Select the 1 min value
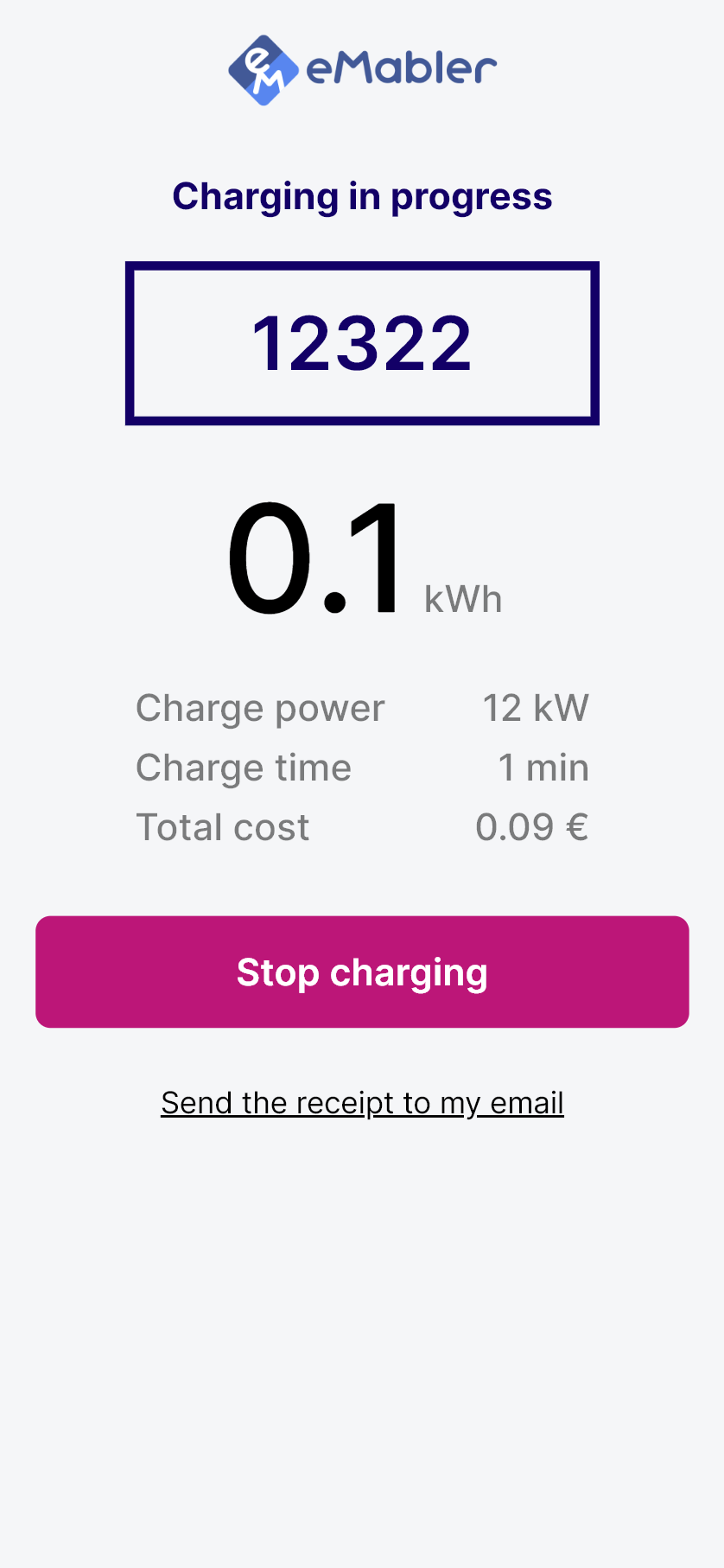 pos(544,767)
